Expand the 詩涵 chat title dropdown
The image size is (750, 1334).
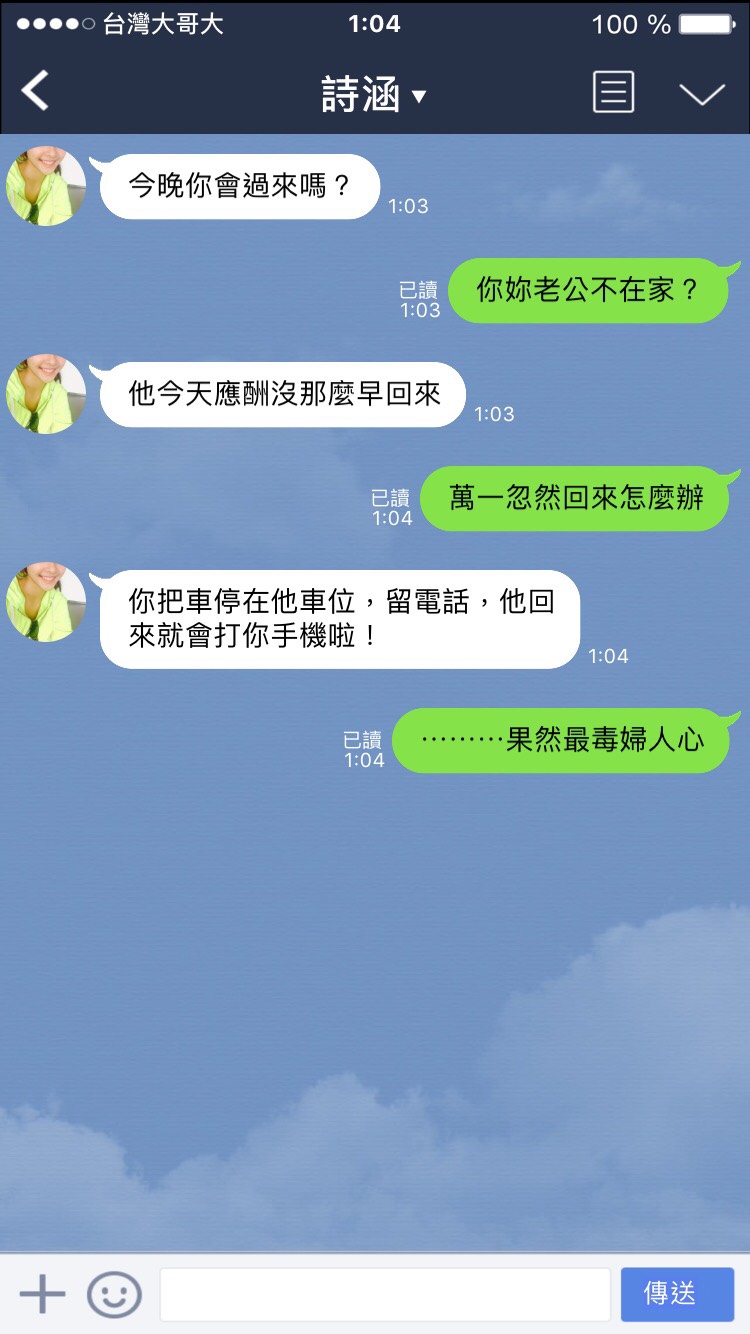[x=374, y=95]
